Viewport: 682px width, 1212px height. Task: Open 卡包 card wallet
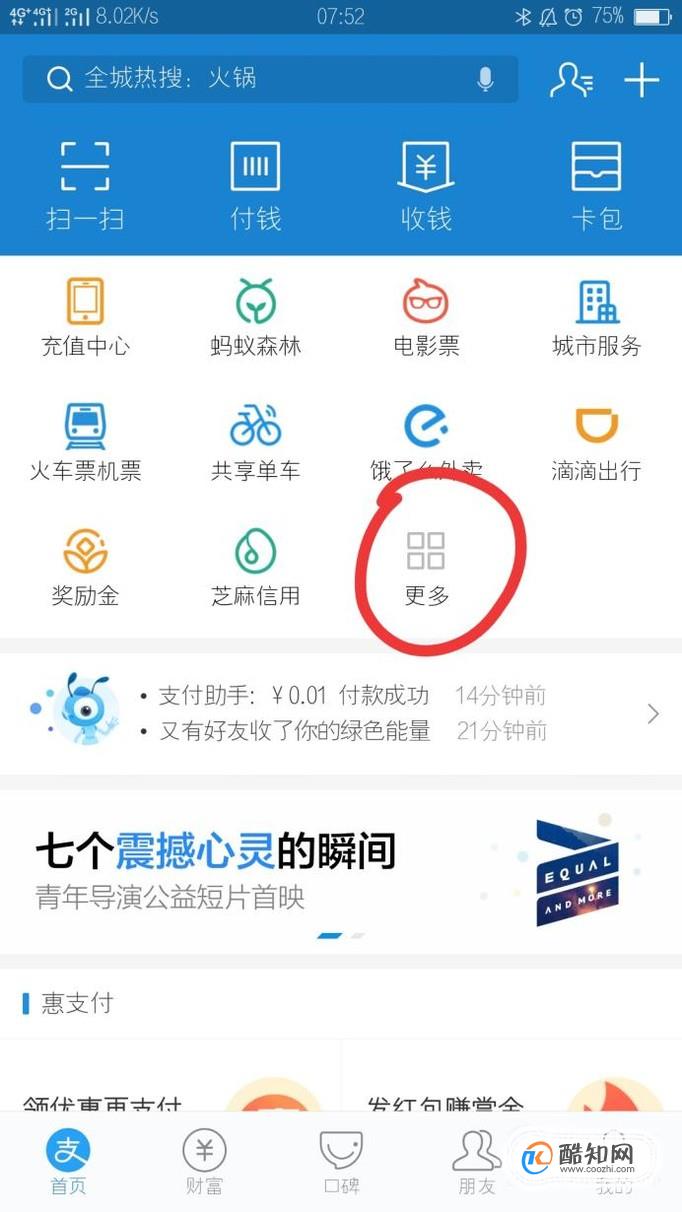(597, 186)
